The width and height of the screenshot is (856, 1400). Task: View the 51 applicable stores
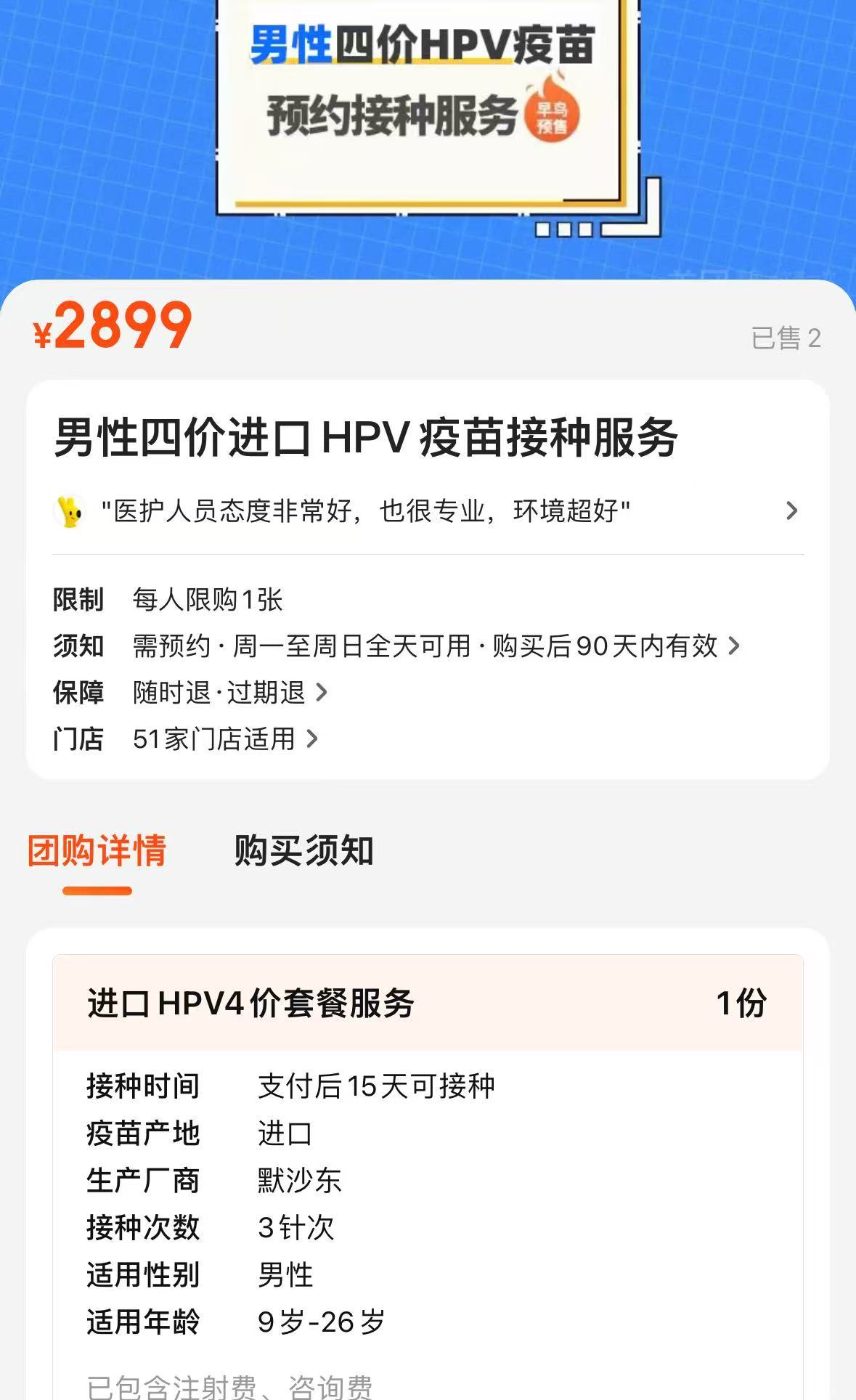(225, 739)
